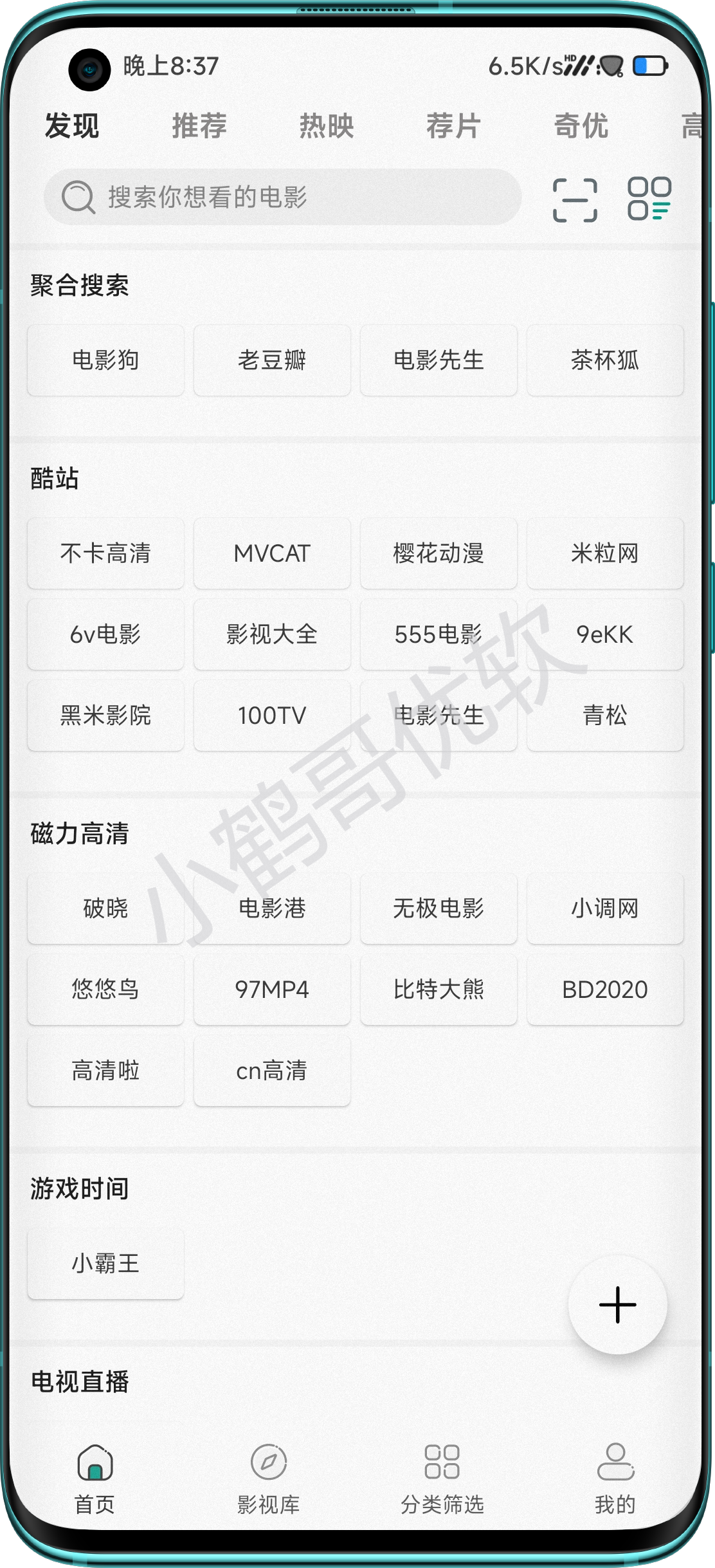
Task: Open 电影狗 under 聚合搜索
Action: pyautogui.click(x=105, y=360)
